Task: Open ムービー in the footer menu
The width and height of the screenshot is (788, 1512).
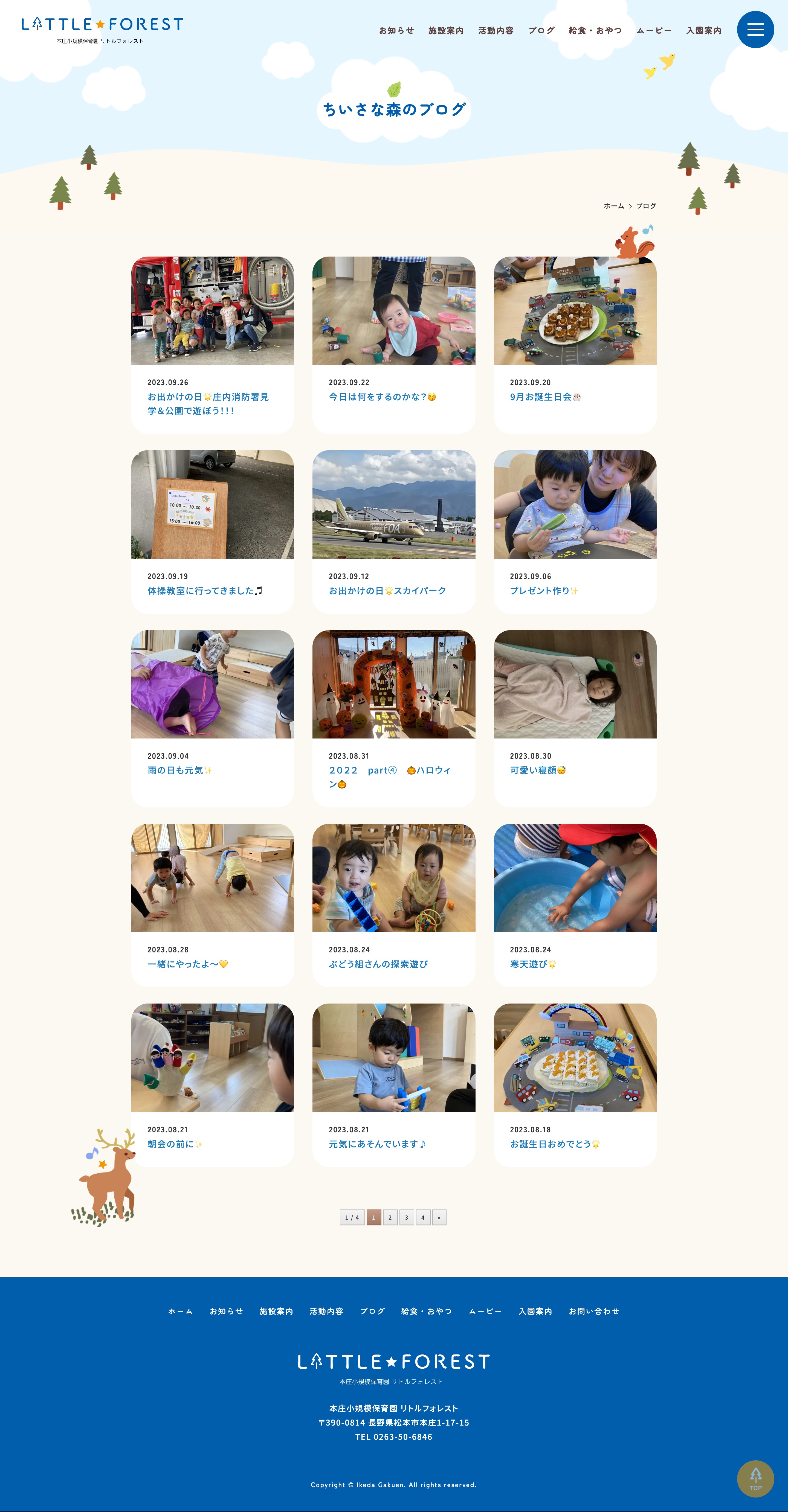Action: (x=485, y=1311)
